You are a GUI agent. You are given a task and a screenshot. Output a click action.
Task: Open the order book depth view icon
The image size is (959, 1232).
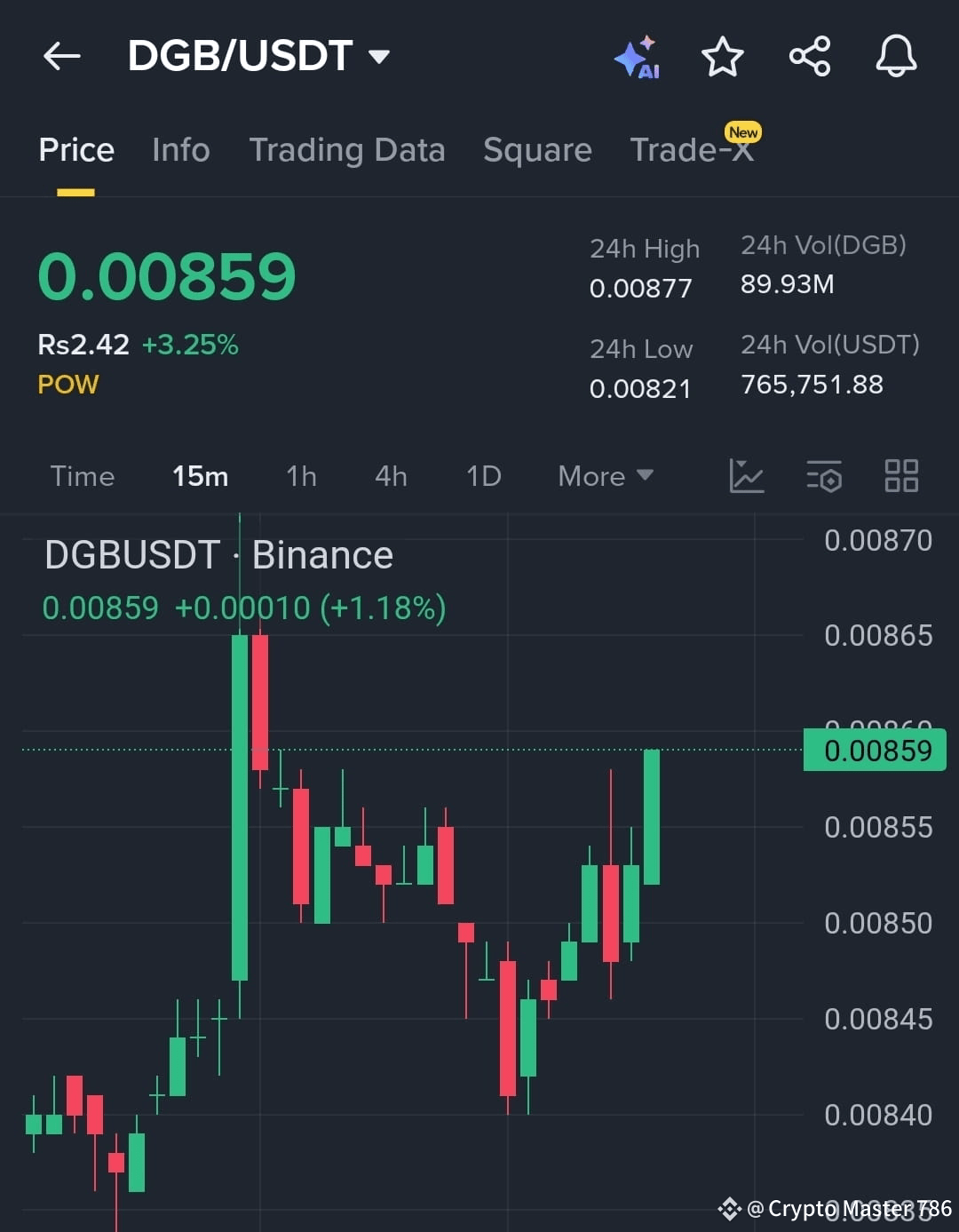tap(824, 476)
